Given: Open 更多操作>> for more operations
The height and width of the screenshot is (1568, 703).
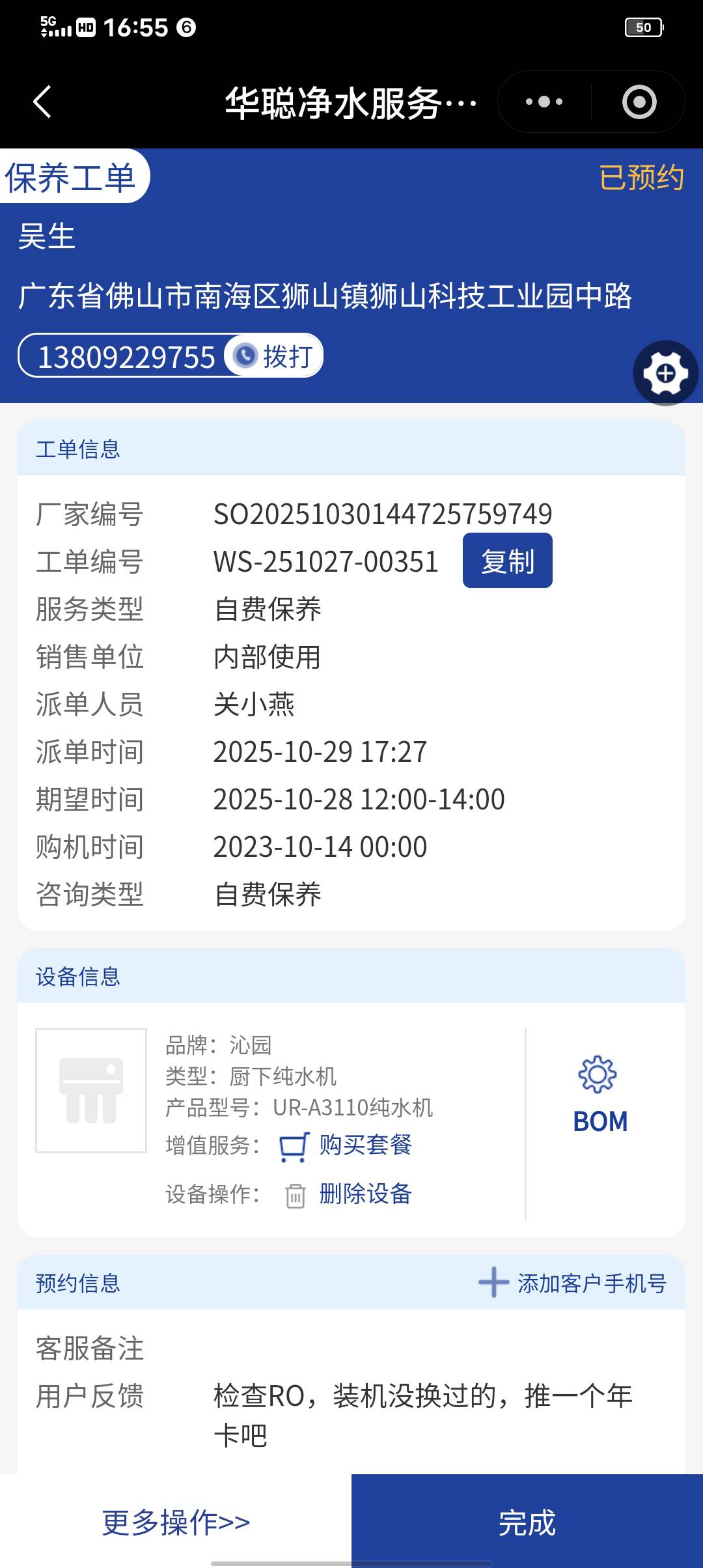Looking at the screenshot, I should (x=176, y=1522).
